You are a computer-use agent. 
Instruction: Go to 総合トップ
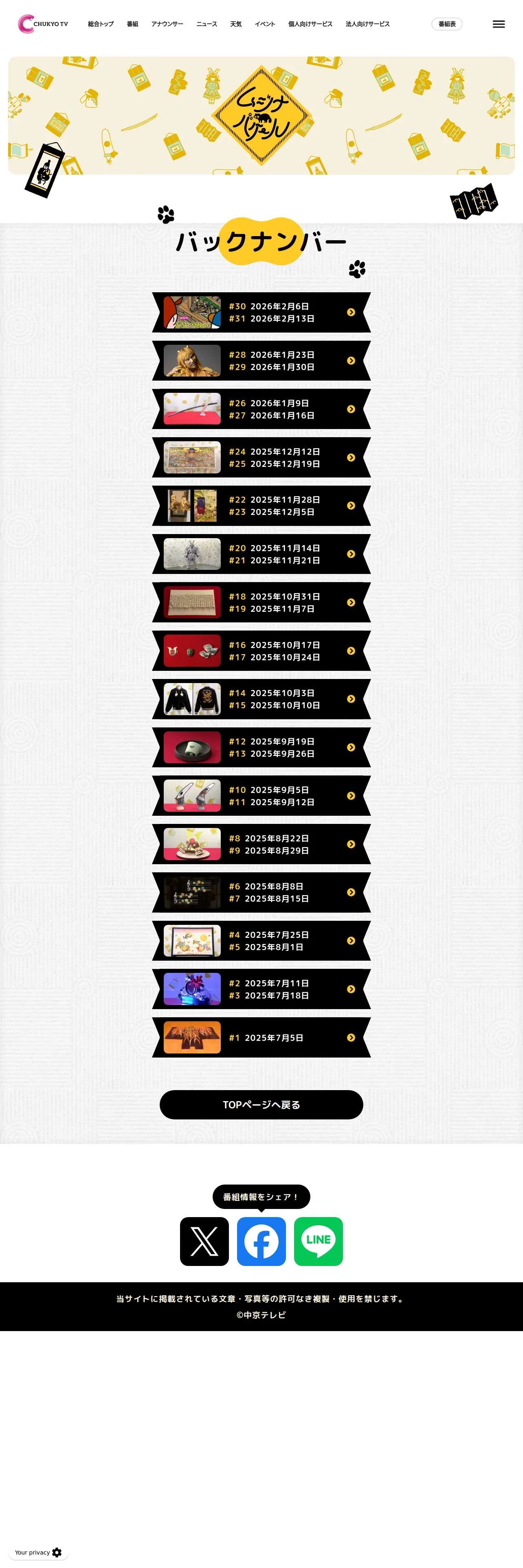[101, 24]
